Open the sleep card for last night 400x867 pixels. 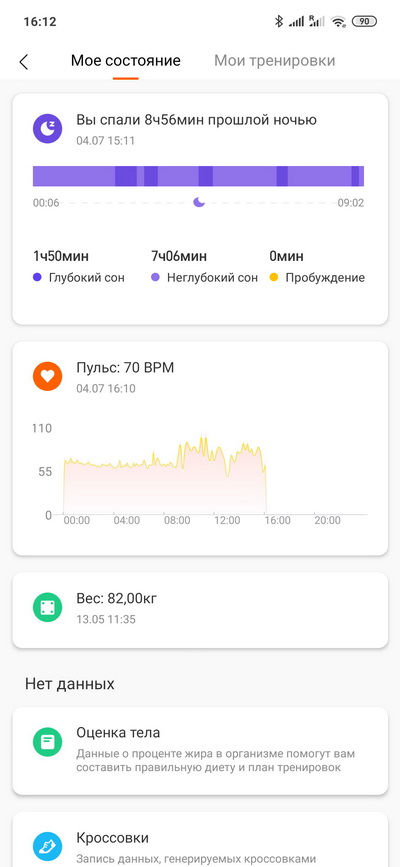pyautogui.click(x=200, y=209)
